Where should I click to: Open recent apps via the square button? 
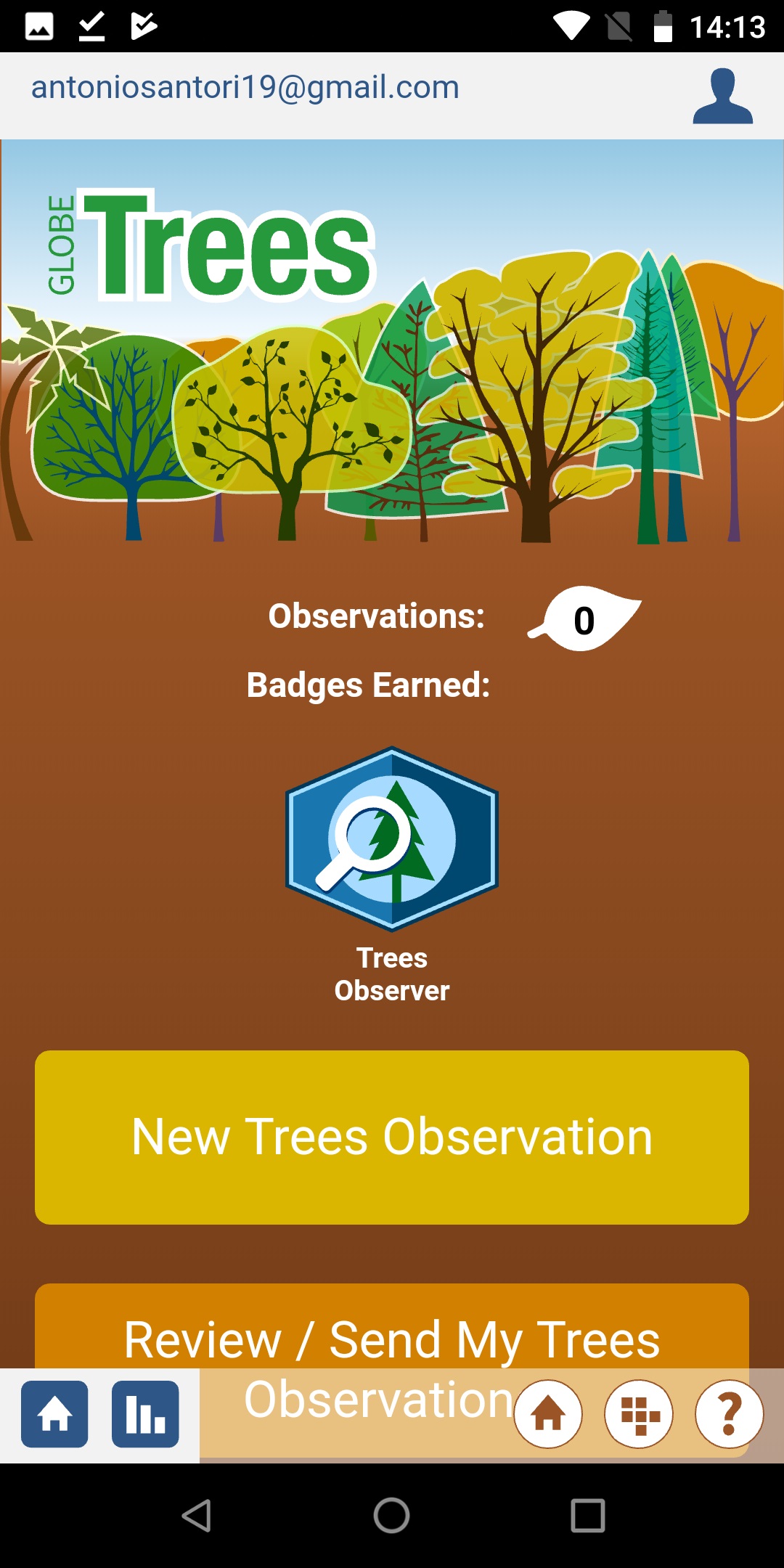point(588,1516)
